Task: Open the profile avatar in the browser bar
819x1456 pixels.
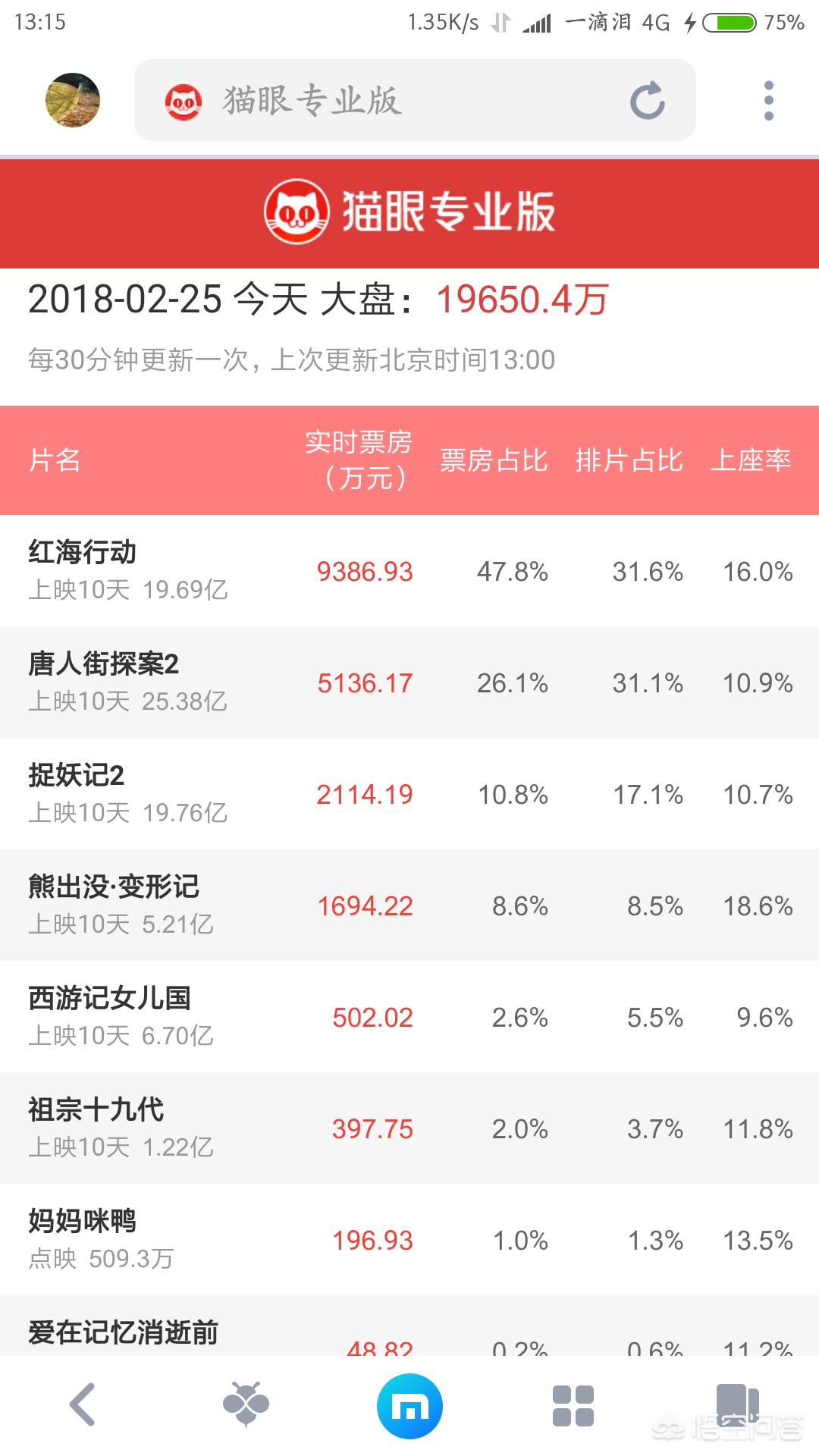Action: pyautogui.click(x=73, y=100)
